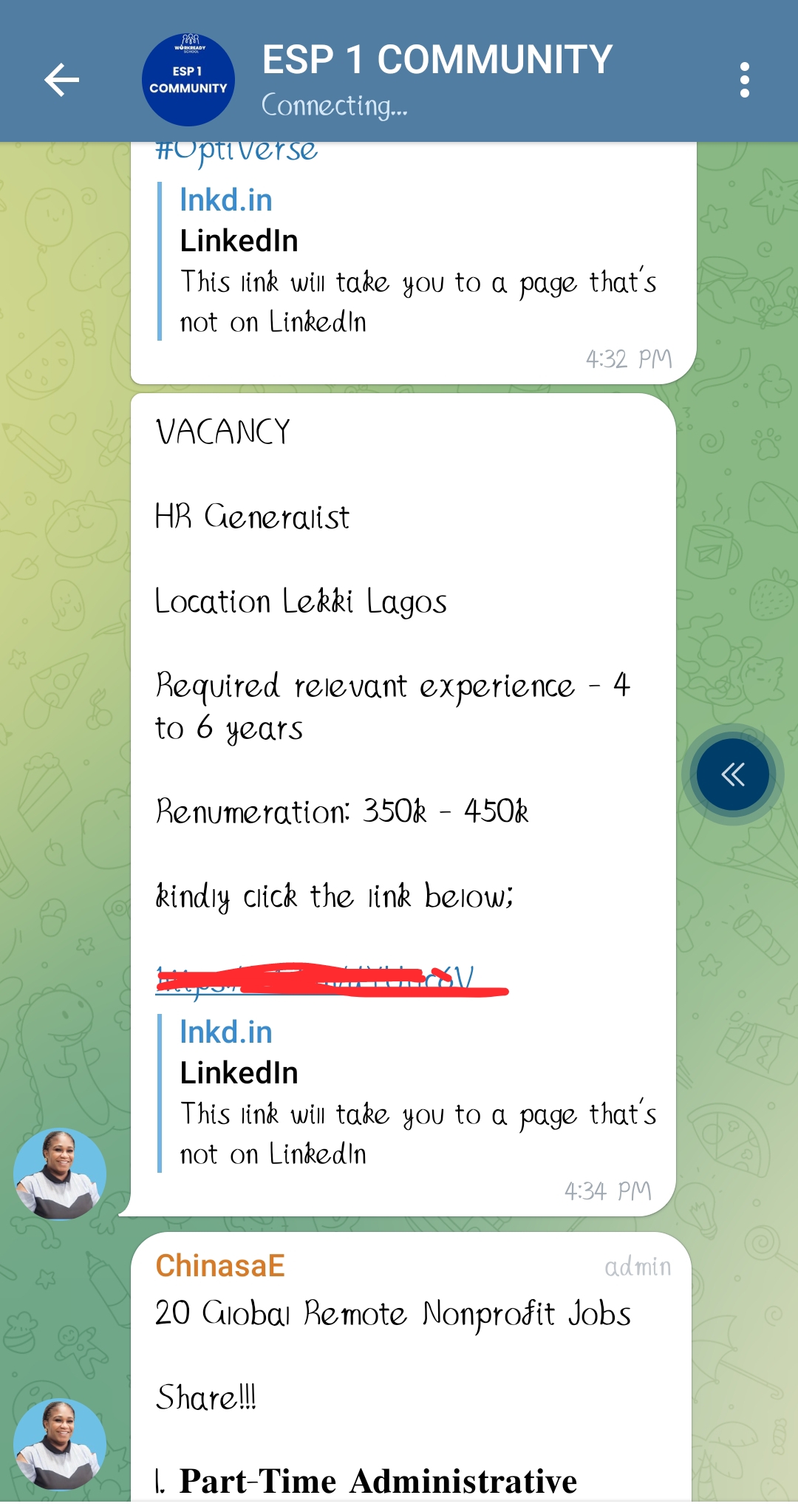The height and width of the screenshot is (1512, 798).
Task: Tap the double-arrow share button beside vacancy message
Action: pyautogui.click(x=733, y=774)
